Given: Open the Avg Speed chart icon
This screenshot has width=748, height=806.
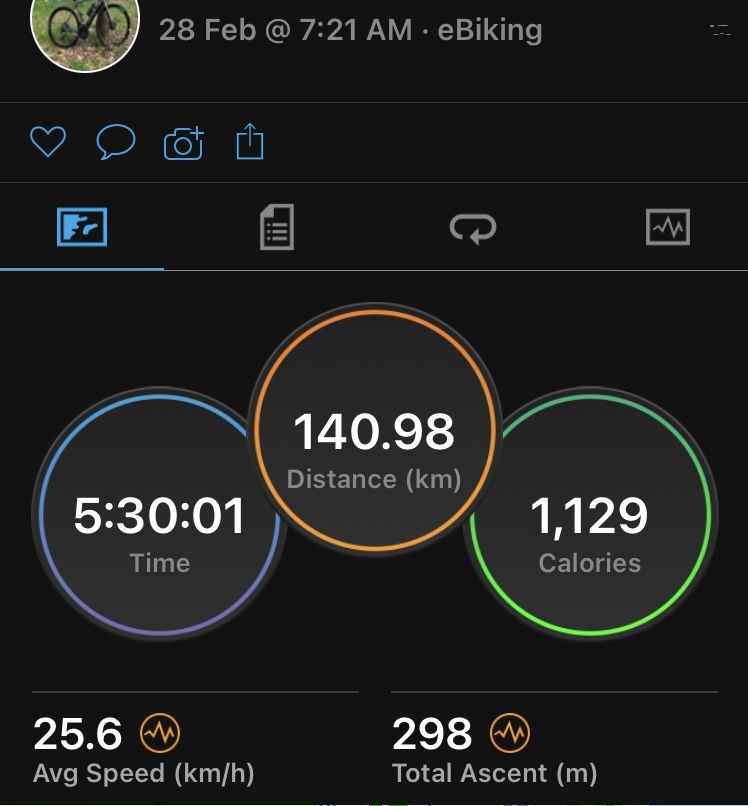Looking at the screenshot, I should click(158, 735).
